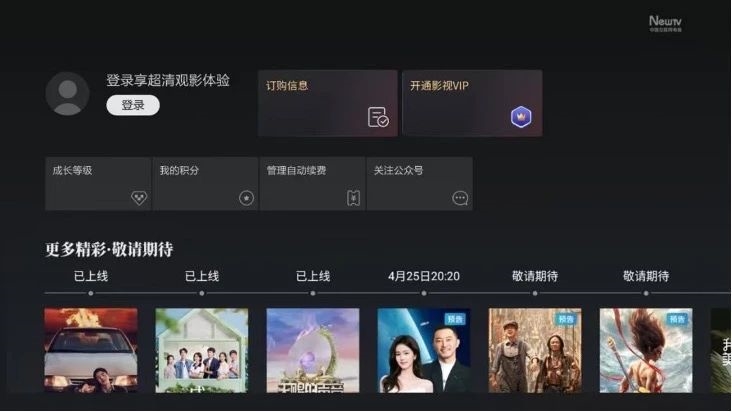Open 成长等级 growth level
732x412 pixels.
tap(98, 183)
